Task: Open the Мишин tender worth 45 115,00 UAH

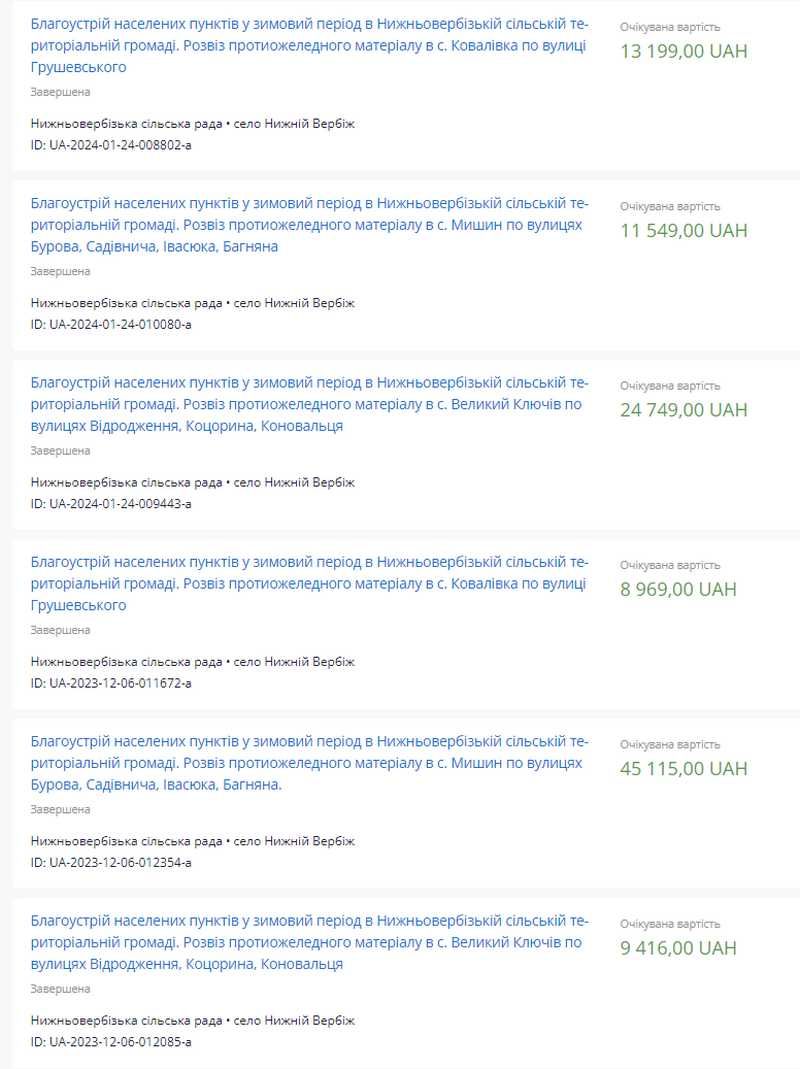Action: (x=308, y=763)
